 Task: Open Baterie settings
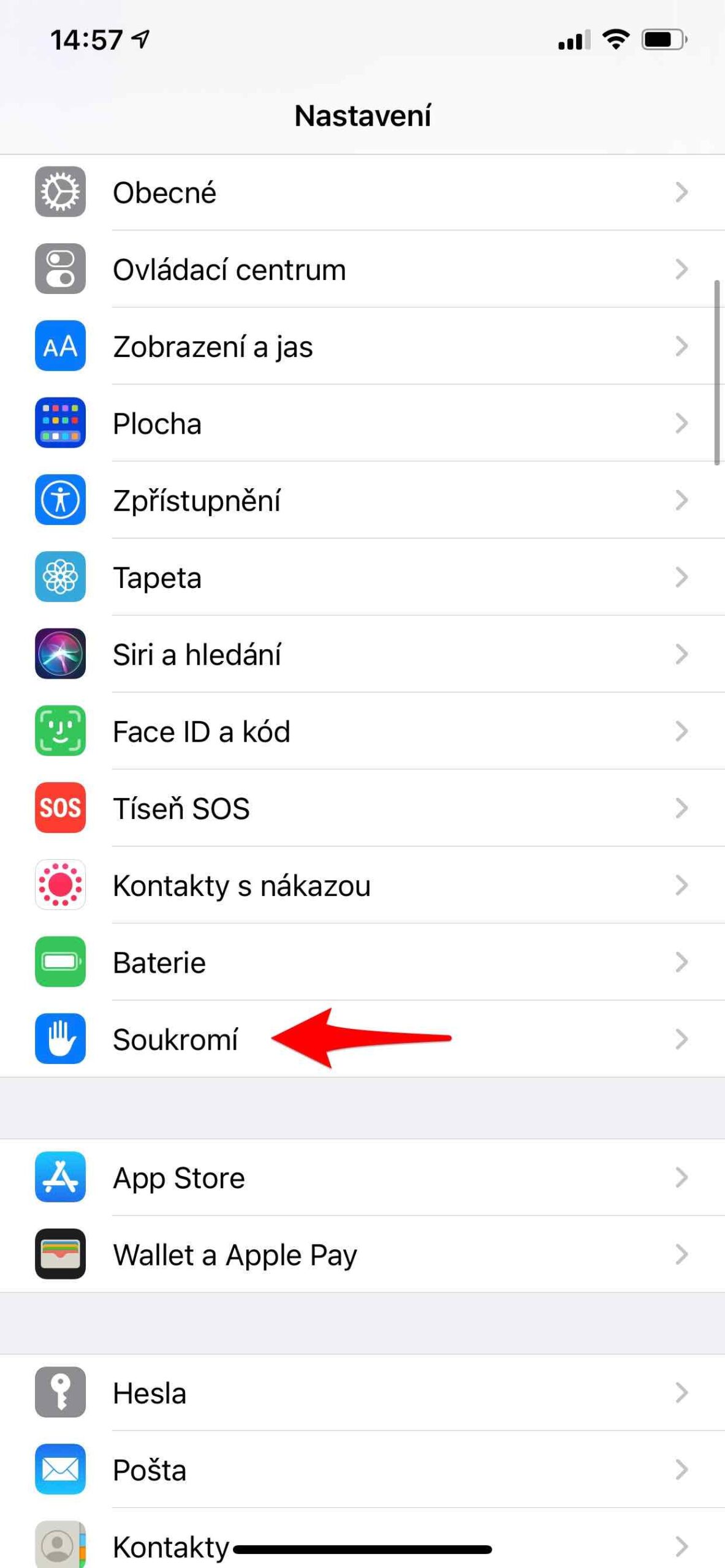pos(362,962)
